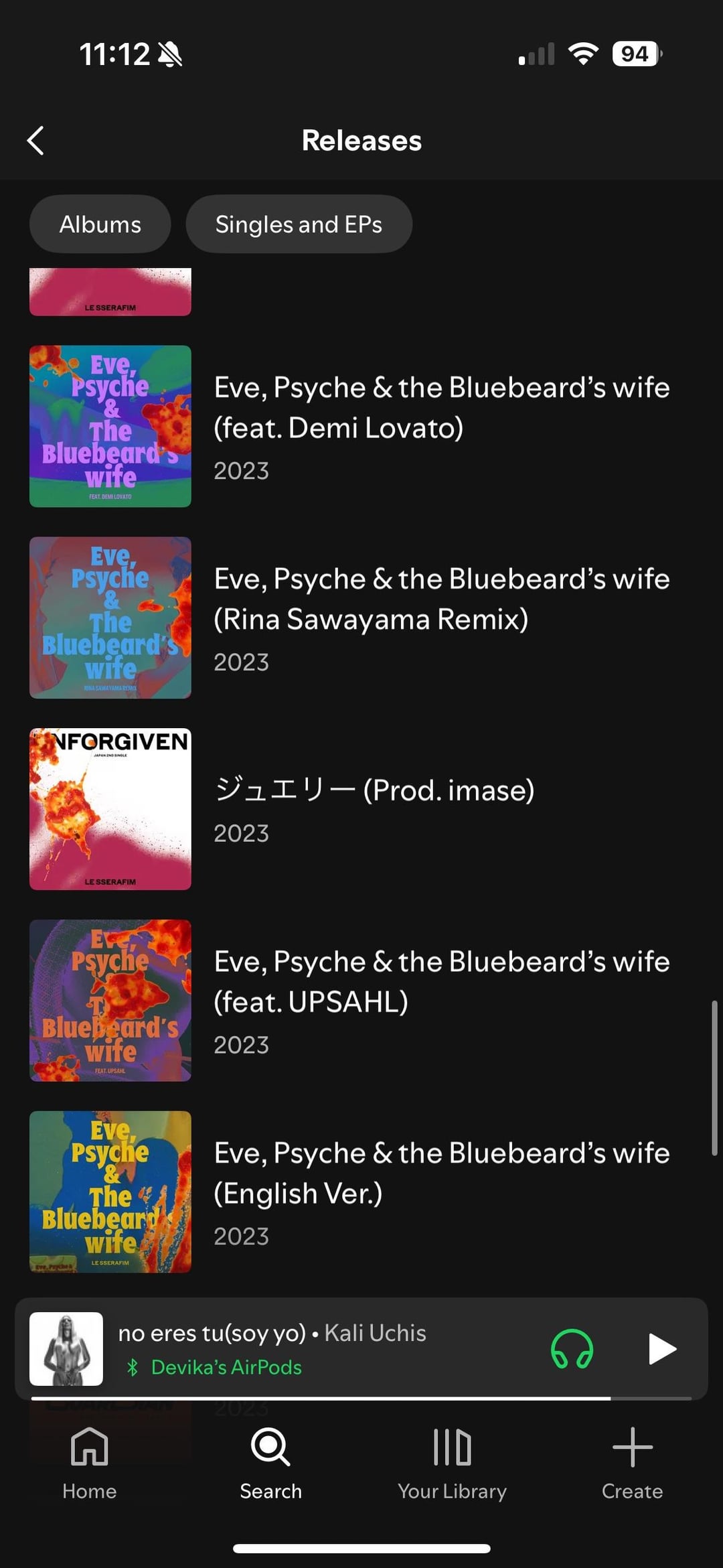
Task: Filter releases by Albums
Action: (x=100, y=224)
